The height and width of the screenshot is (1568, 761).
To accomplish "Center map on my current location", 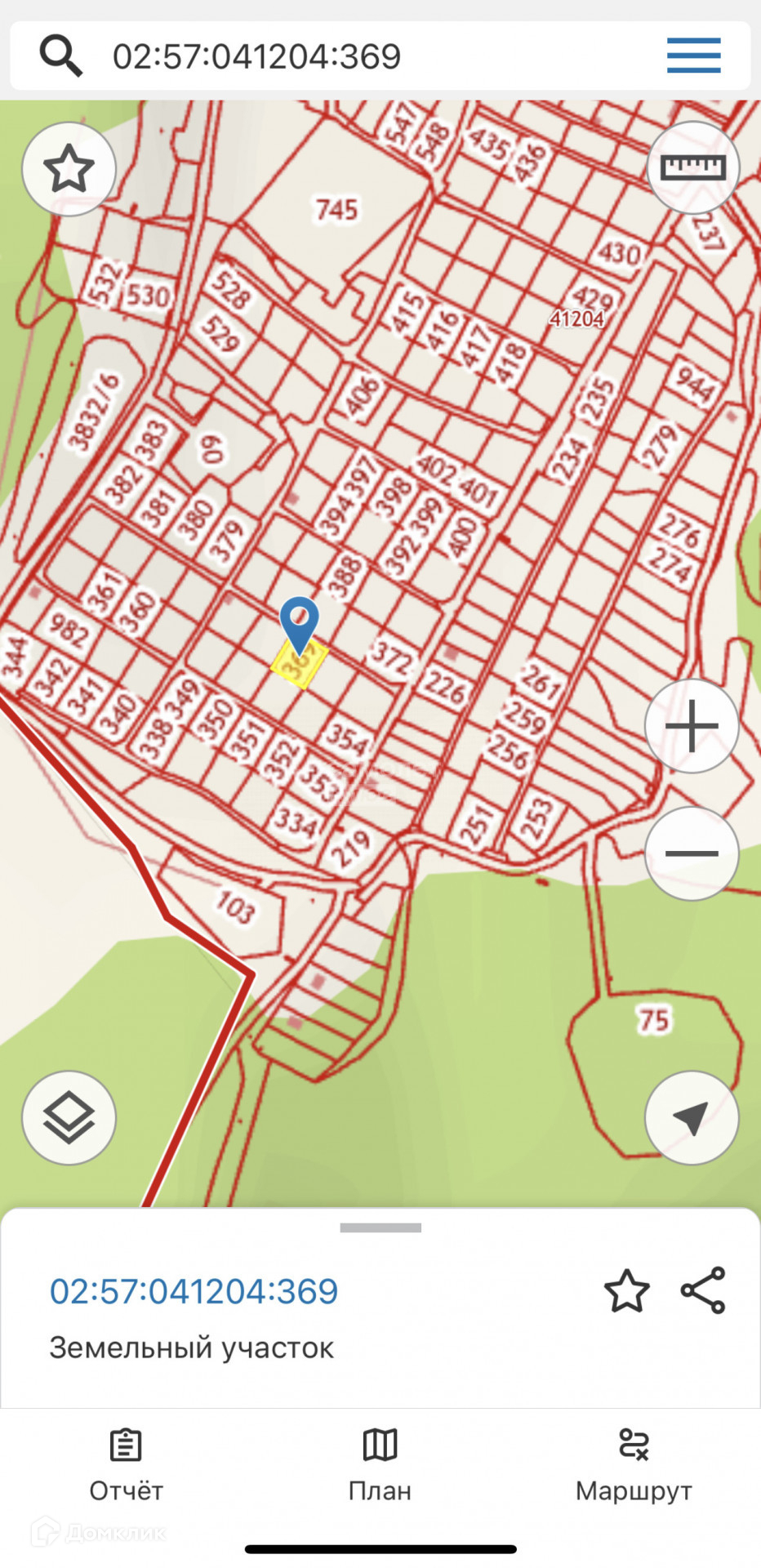I will coord(692,1117).
